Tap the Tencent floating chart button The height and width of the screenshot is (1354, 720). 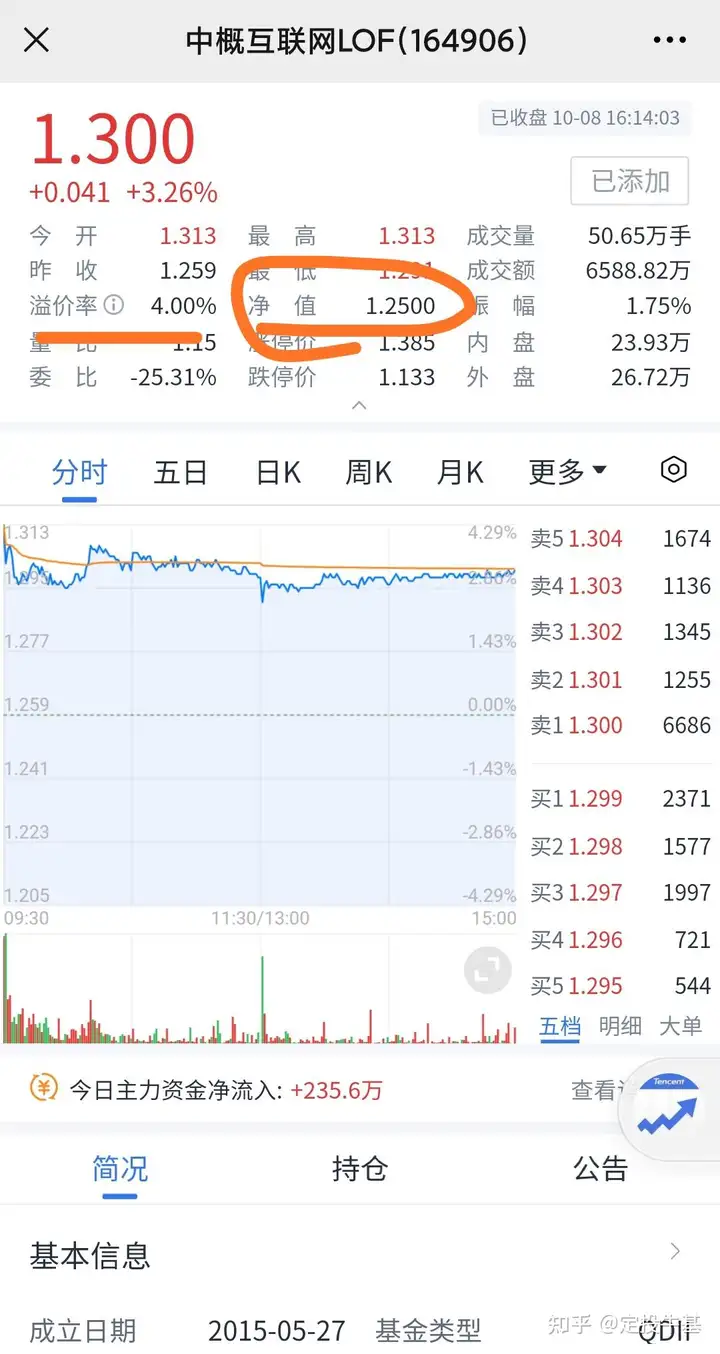[x=670, y=1109]
